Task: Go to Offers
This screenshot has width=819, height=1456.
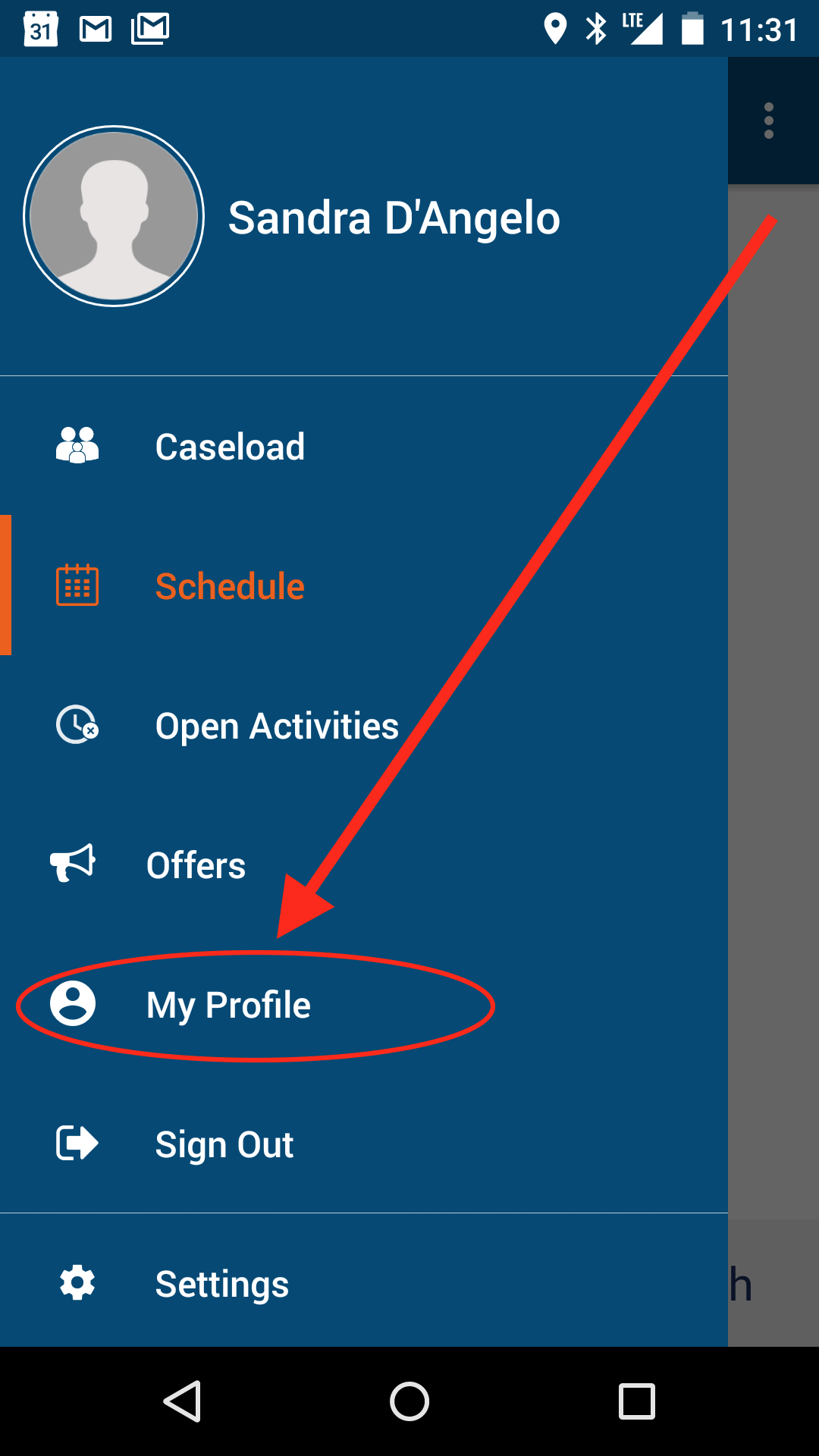Action: click(364, 865)
